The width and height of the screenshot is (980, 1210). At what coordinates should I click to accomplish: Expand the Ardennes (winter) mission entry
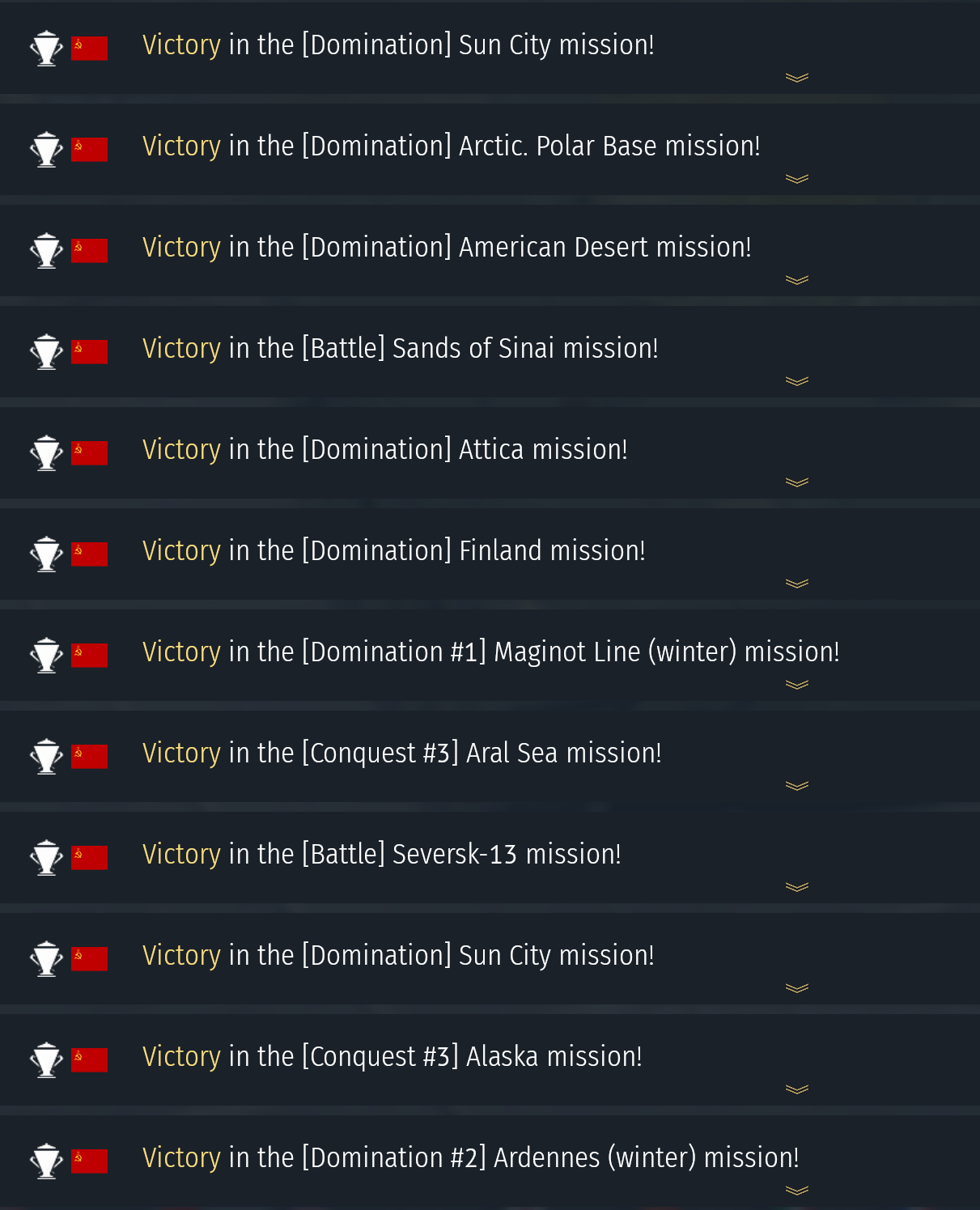tap(796, 1191)
